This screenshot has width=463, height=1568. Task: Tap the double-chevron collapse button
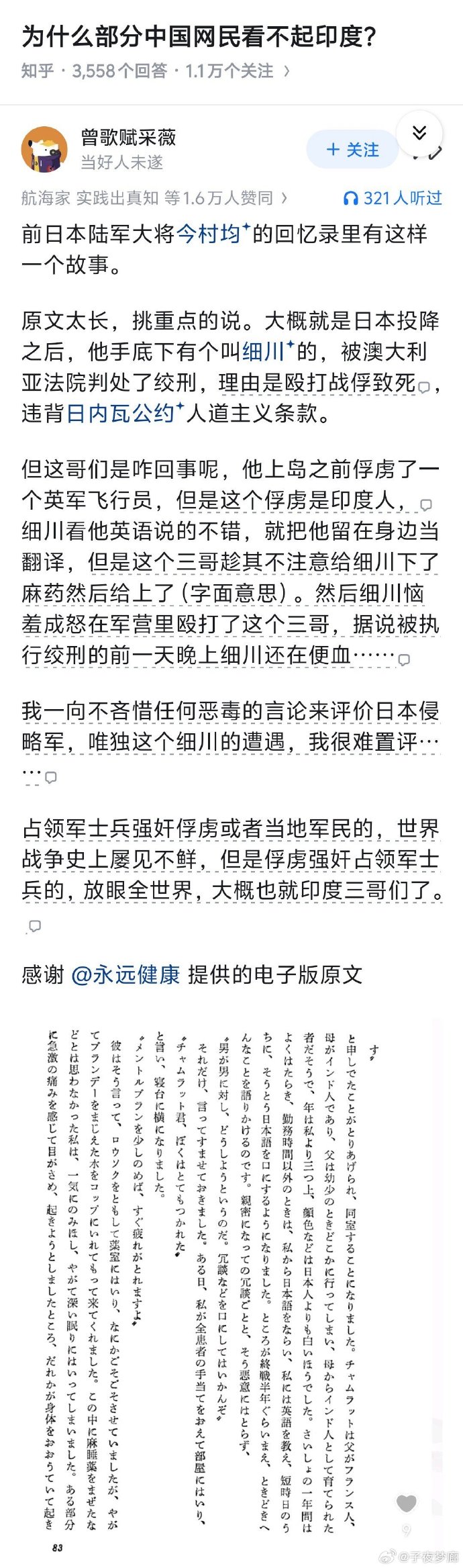[x=419, y=133]
